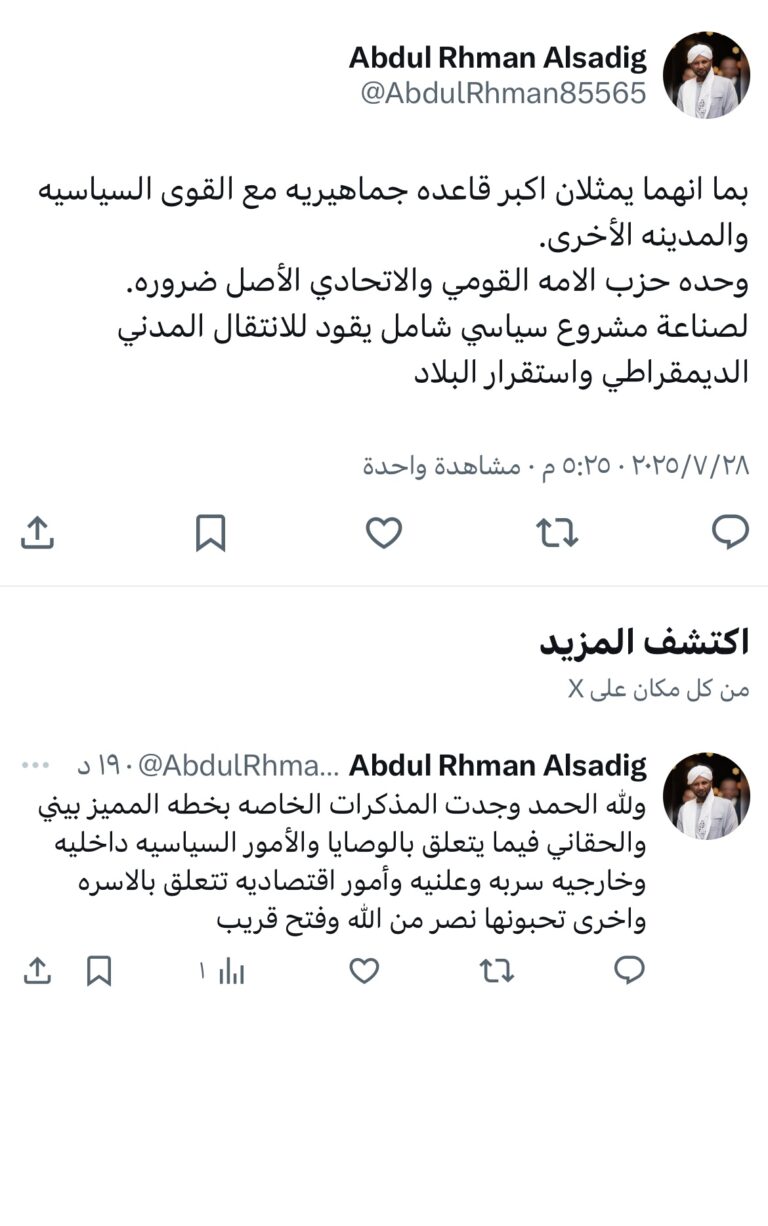This screenshot has height=1226, width=768.
Task: Bookmark the suggested tweet
Action: coord(99,970)
